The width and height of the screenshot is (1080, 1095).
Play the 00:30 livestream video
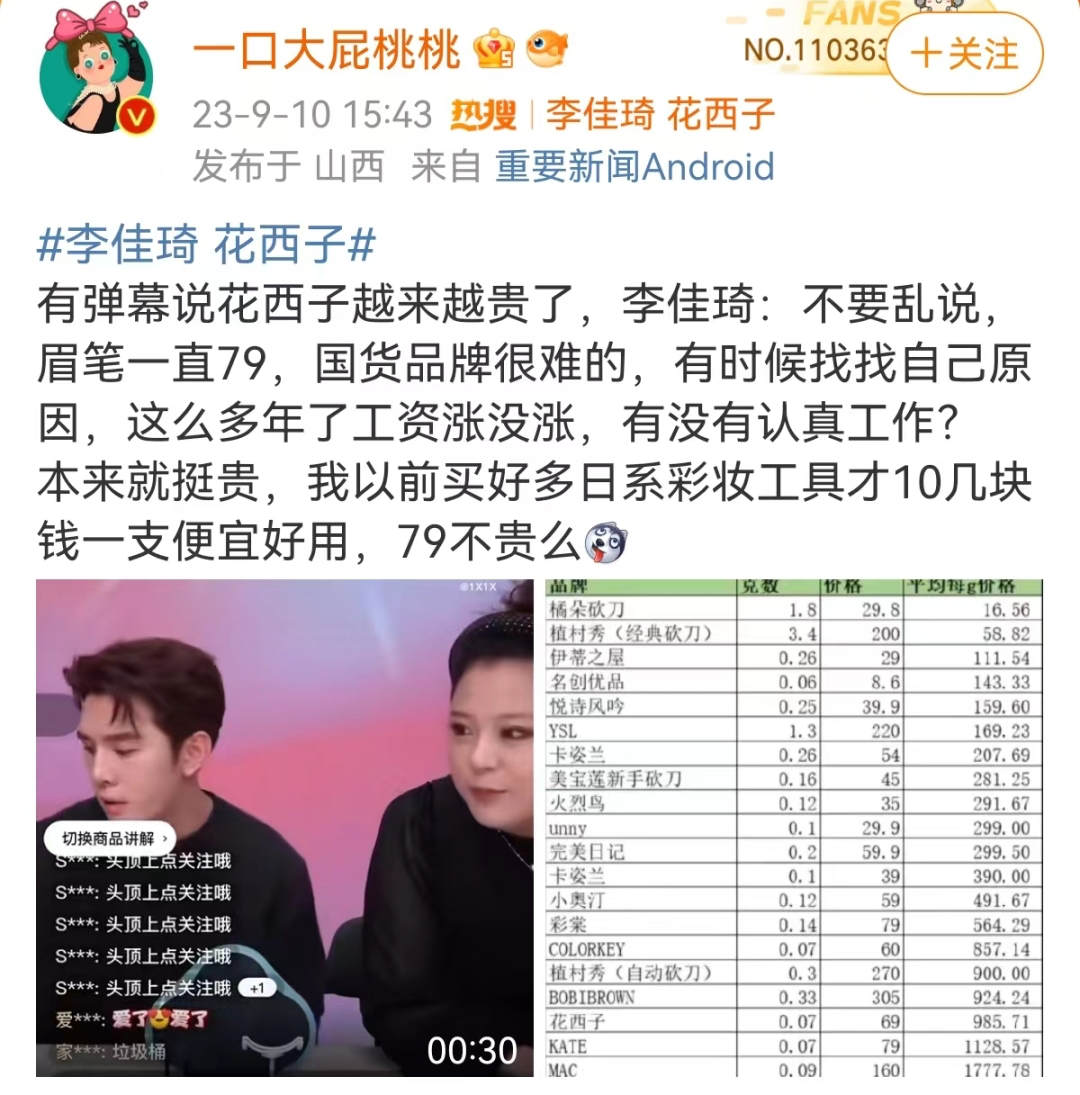284,827
